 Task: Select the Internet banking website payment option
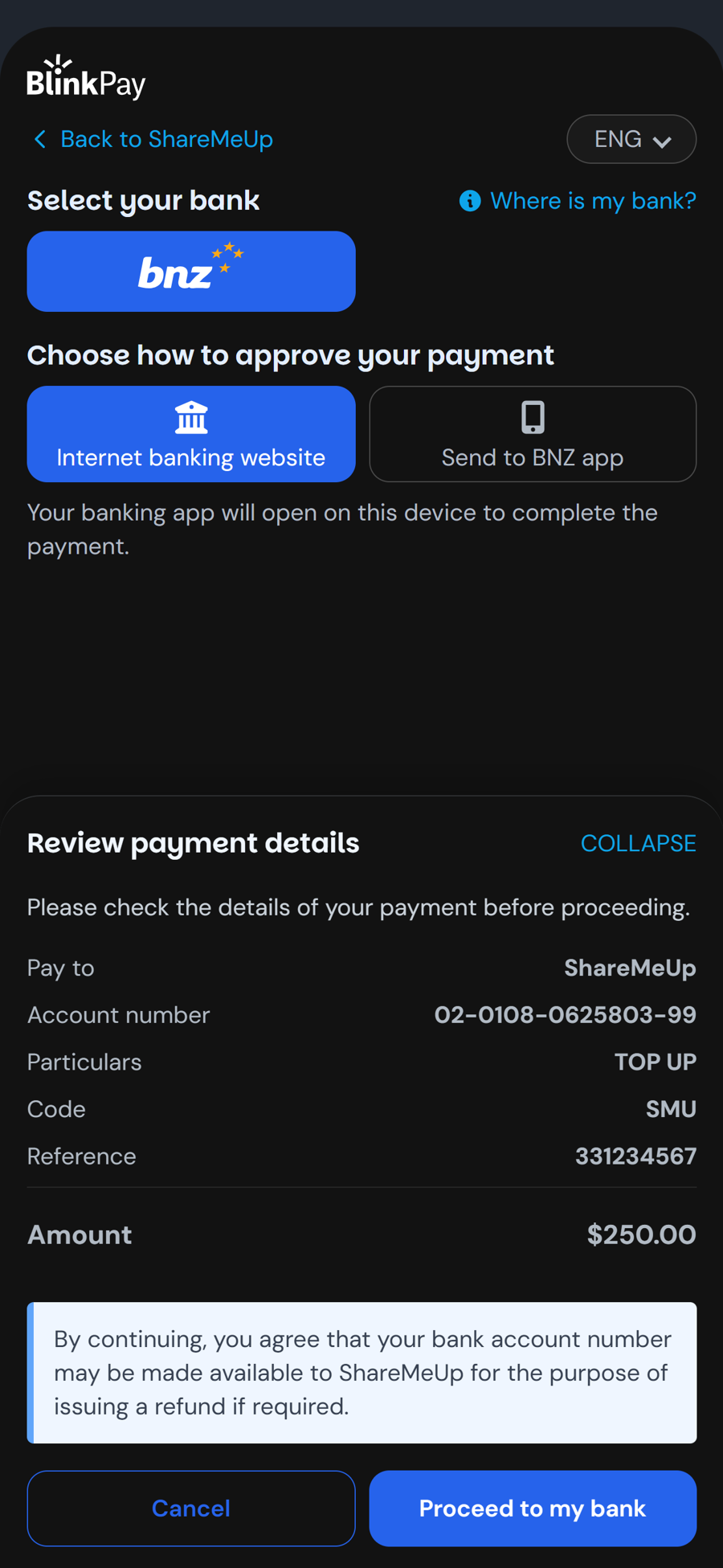(x=190, y=434)
